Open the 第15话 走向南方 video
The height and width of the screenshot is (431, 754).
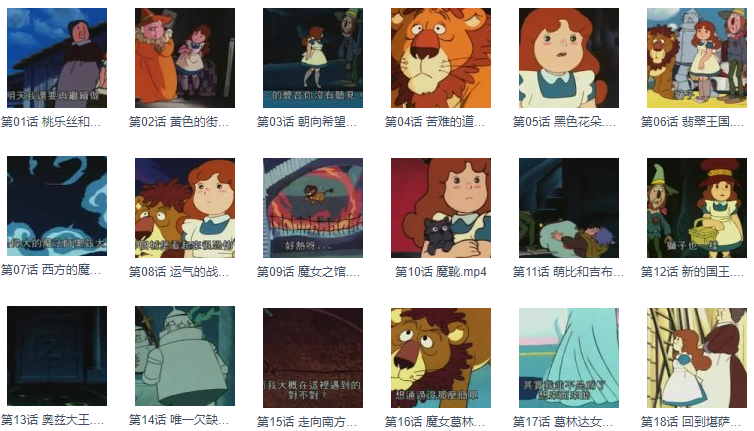[312, 356]
